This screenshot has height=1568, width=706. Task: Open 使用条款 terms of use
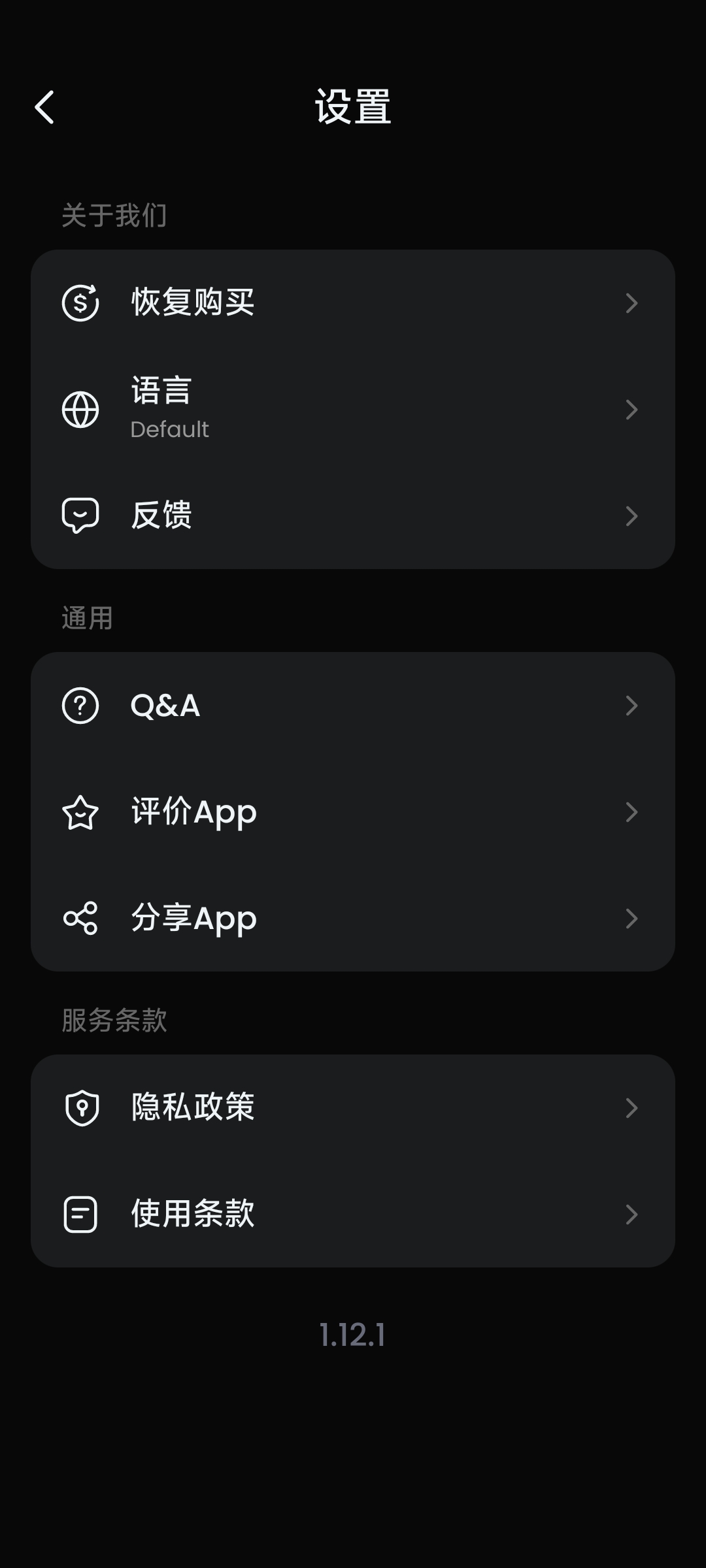[353, 1215]
